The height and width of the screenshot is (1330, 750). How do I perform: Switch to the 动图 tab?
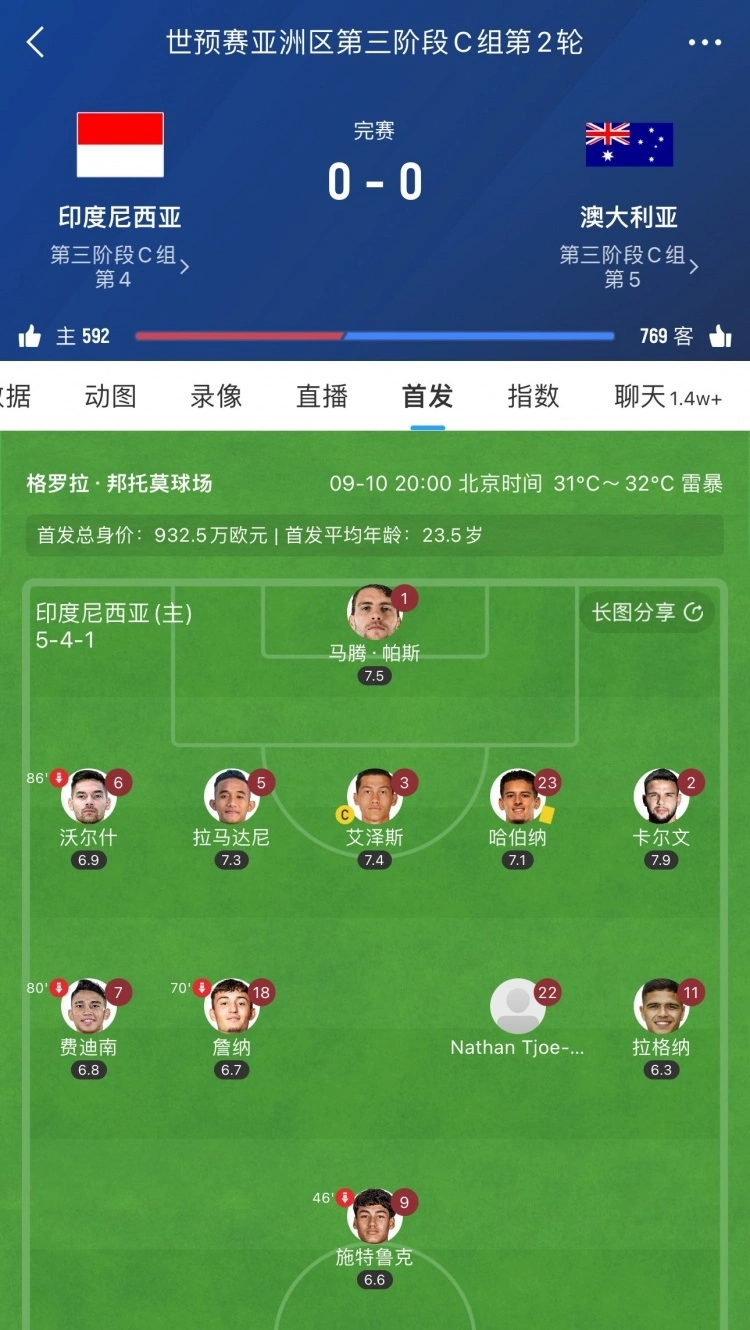[110, 396]
